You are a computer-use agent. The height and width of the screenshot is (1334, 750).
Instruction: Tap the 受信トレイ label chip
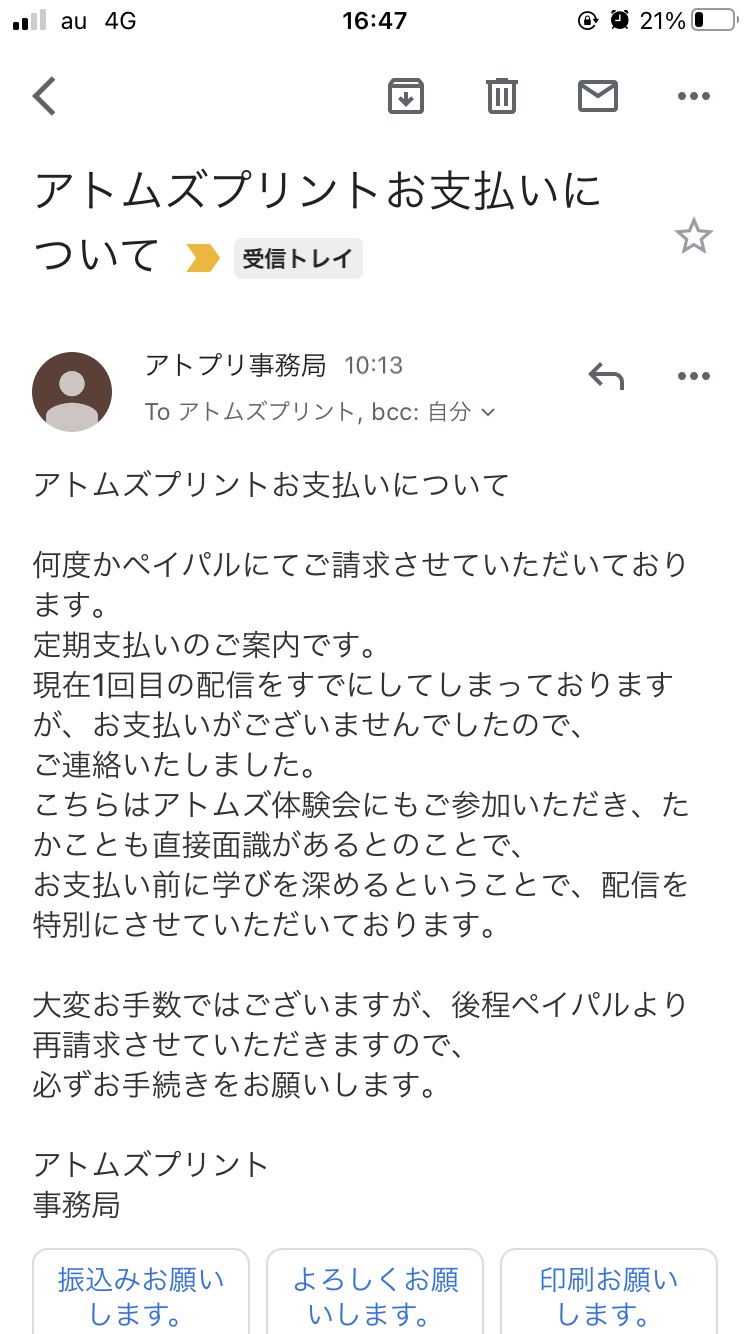[x=298, y=258]
